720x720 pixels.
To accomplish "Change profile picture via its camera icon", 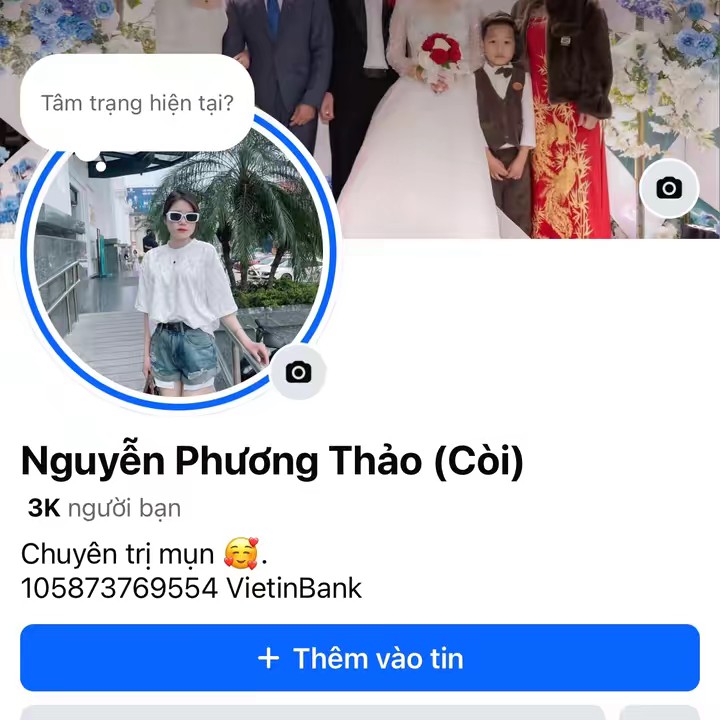I will click(298, 373).
